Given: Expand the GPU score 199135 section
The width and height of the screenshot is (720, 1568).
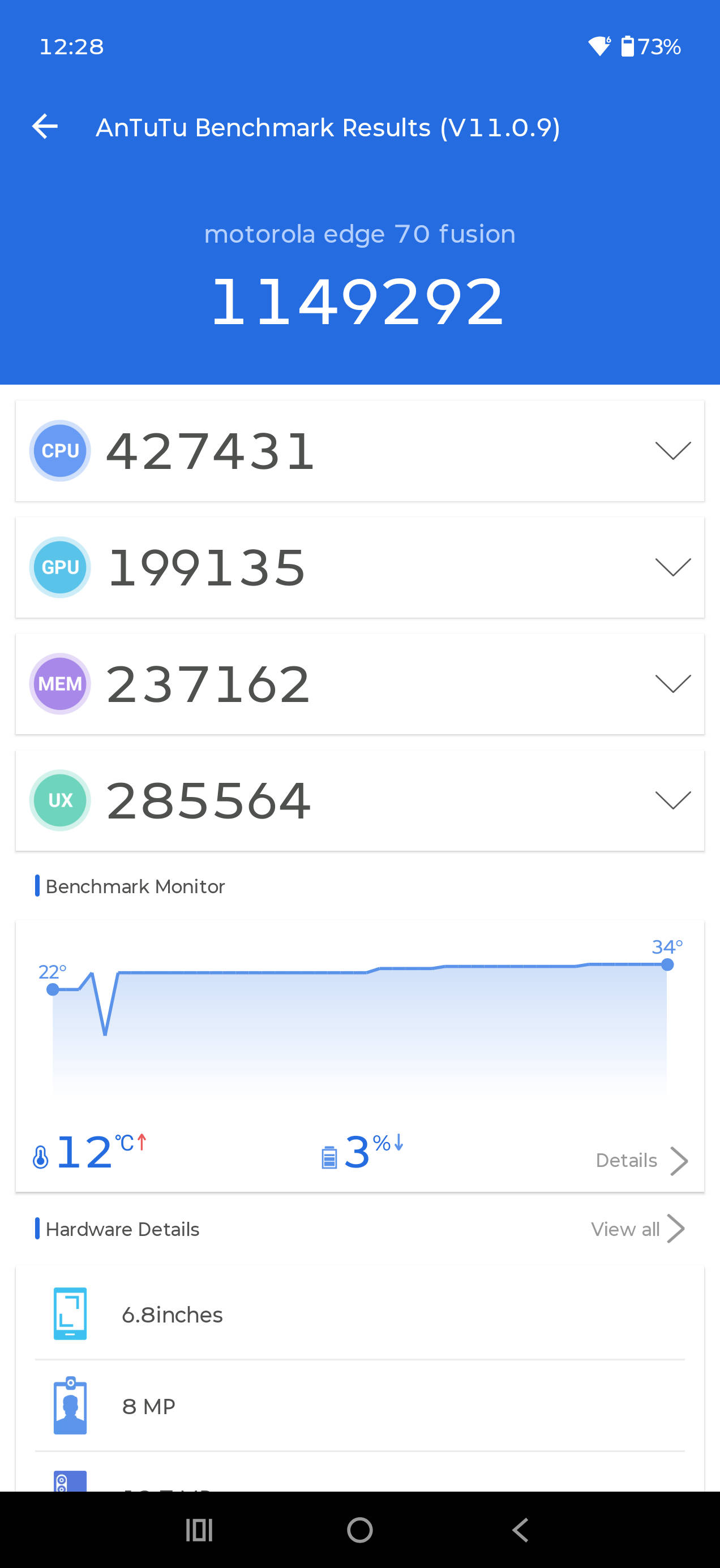Looking at the screenshot, I should (x=360, y=567).
